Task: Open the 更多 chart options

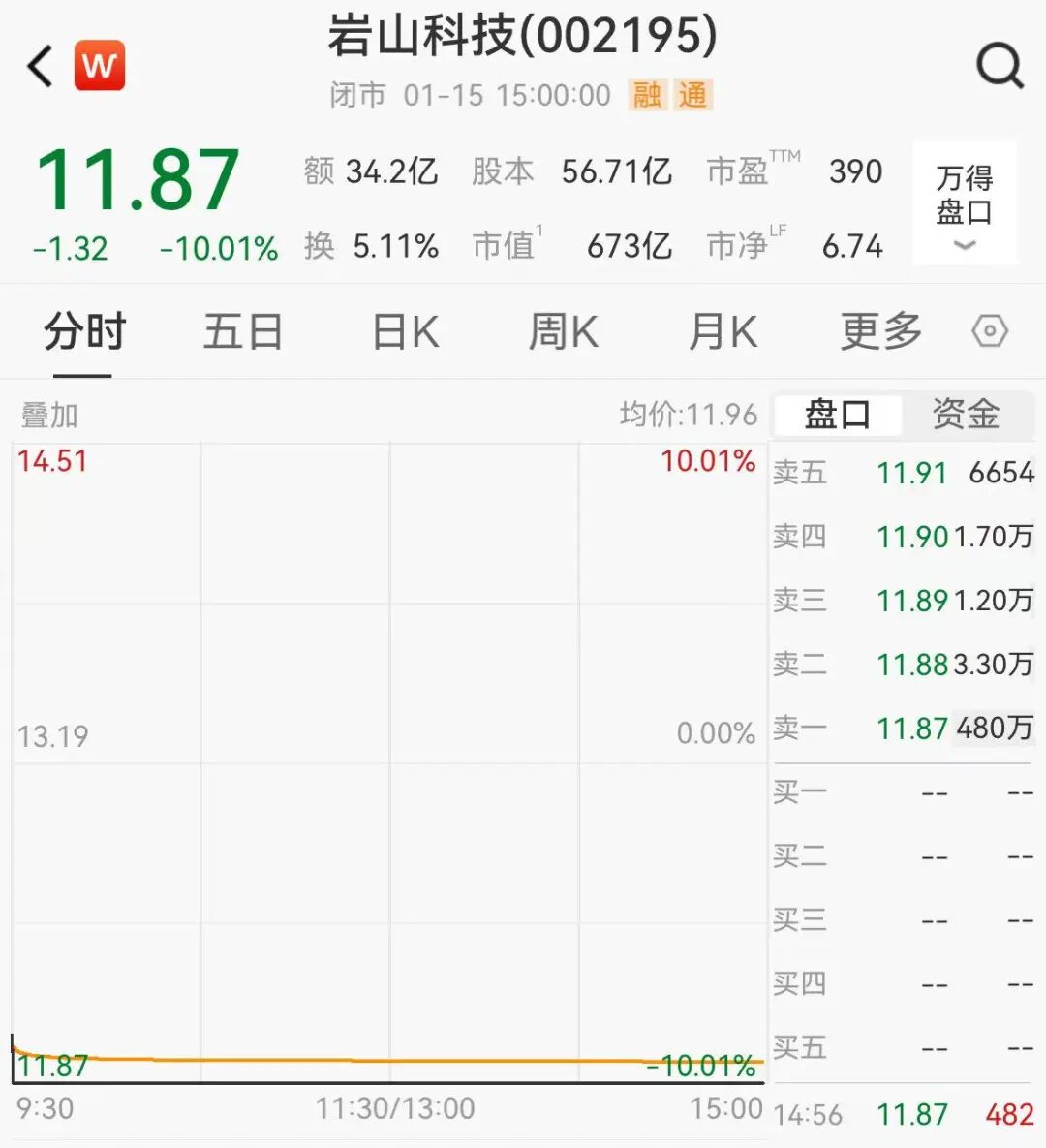Action: point(880,332)
